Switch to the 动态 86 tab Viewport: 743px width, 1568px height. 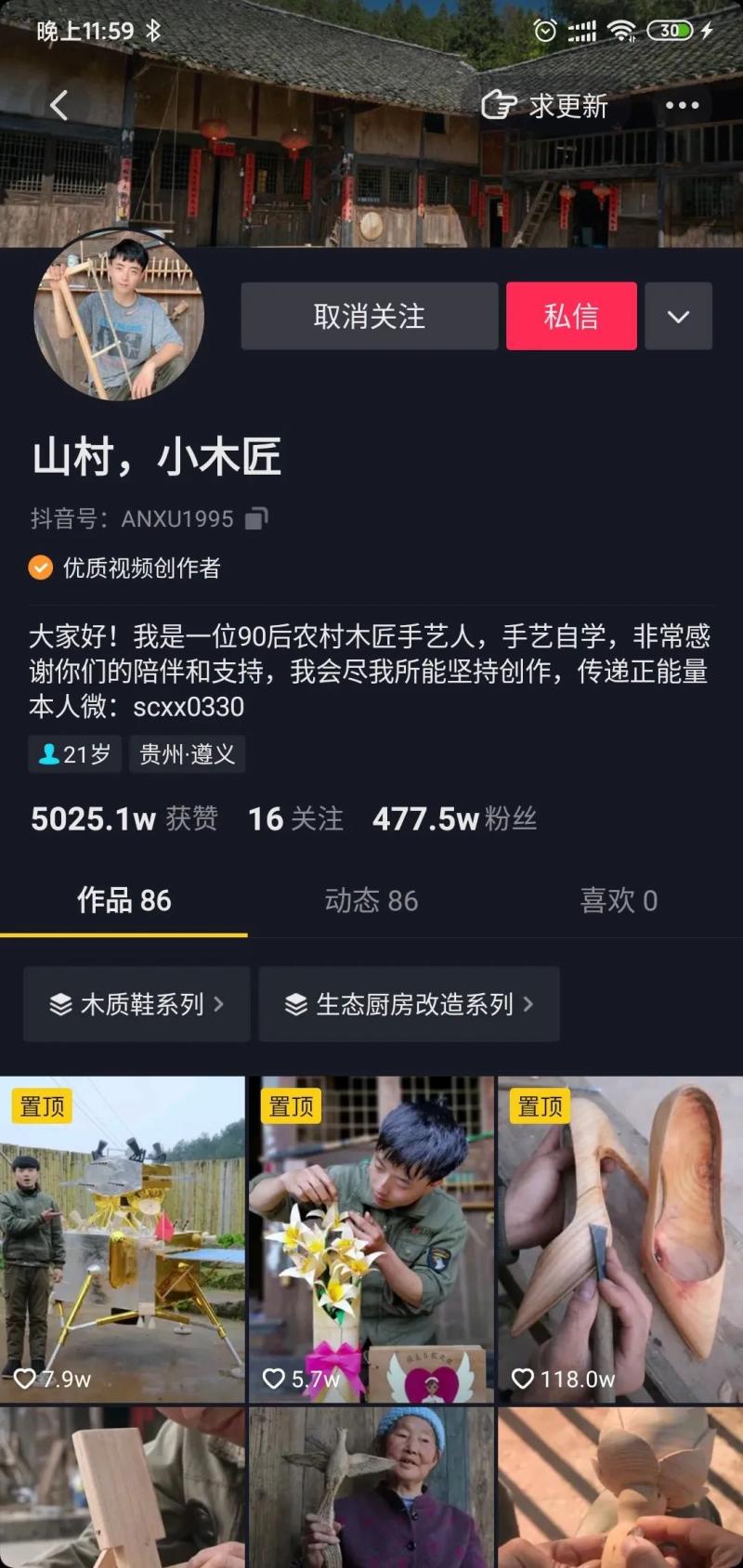(371, 900)
